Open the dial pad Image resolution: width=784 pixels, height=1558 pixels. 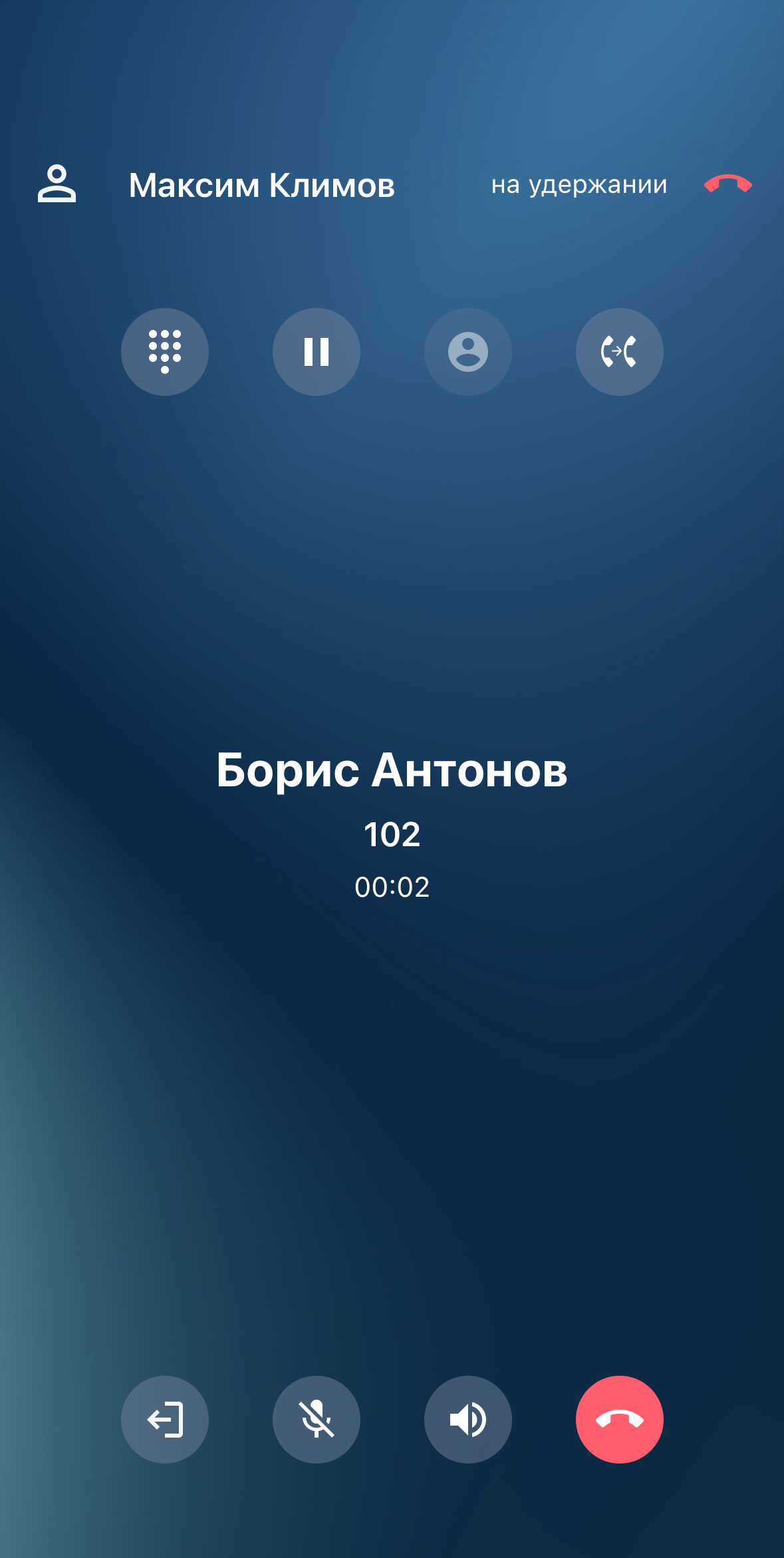pos(165,352)
